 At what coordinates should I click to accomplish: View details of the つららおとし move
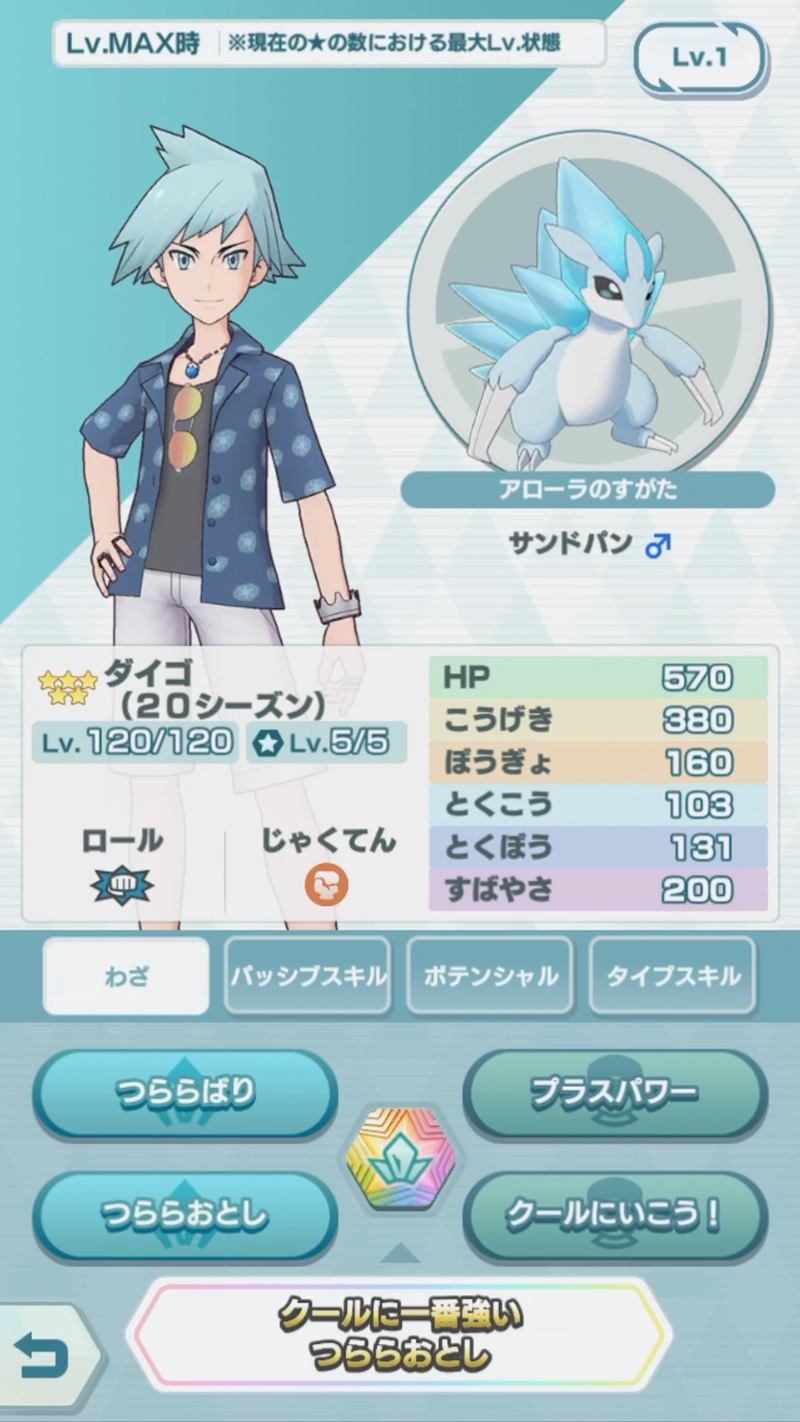pyautogui.click(x=185, y=1216)
